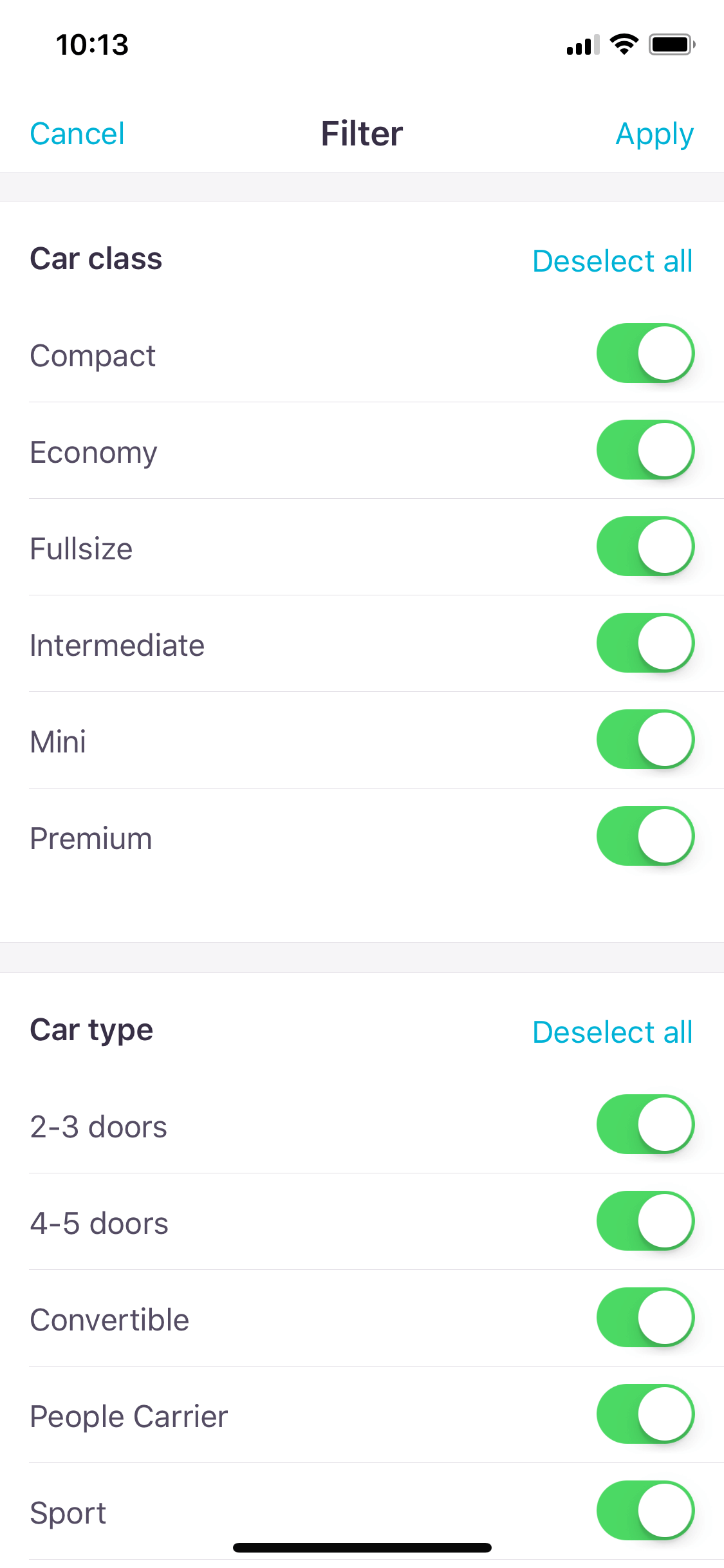
Task: Turn off the 2-3 doors filter
Action: 645,1125
